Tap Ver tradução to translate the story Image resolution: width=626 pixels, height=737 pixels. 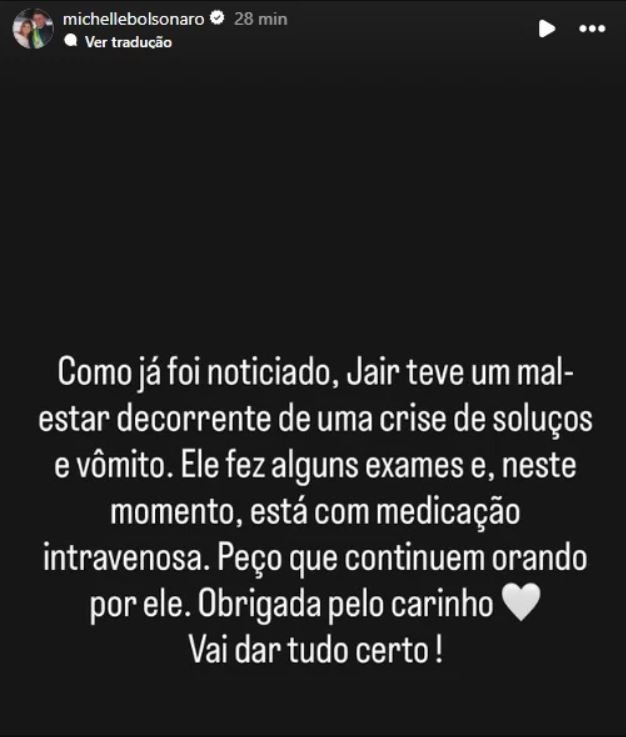pos(127,42)
